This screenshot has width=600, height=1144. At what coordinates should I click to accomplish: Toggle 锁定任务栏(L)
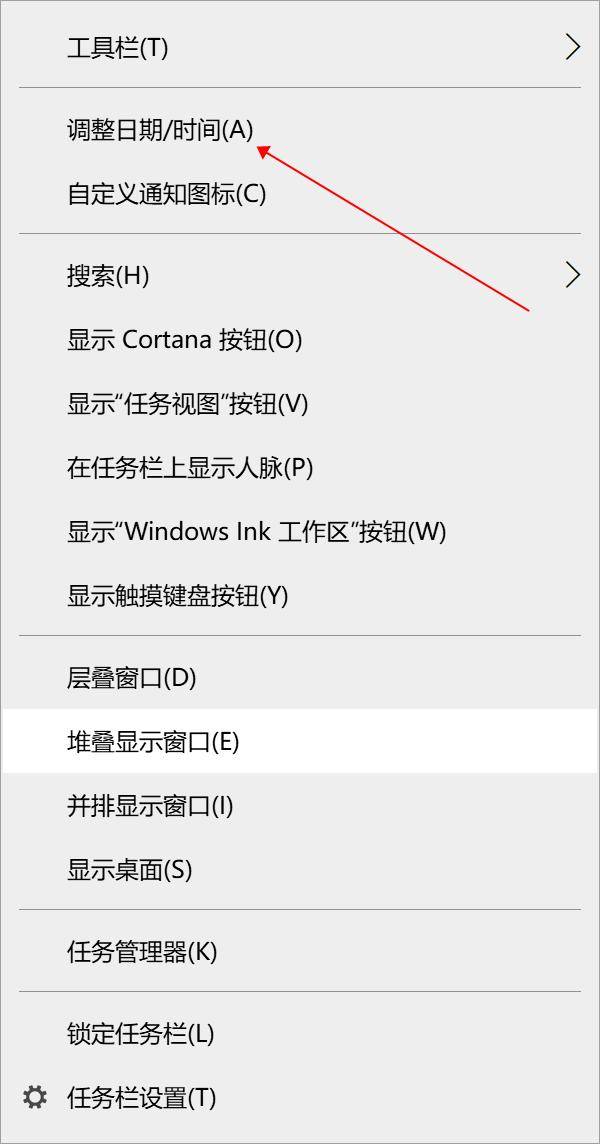(x=299, y=1033)
